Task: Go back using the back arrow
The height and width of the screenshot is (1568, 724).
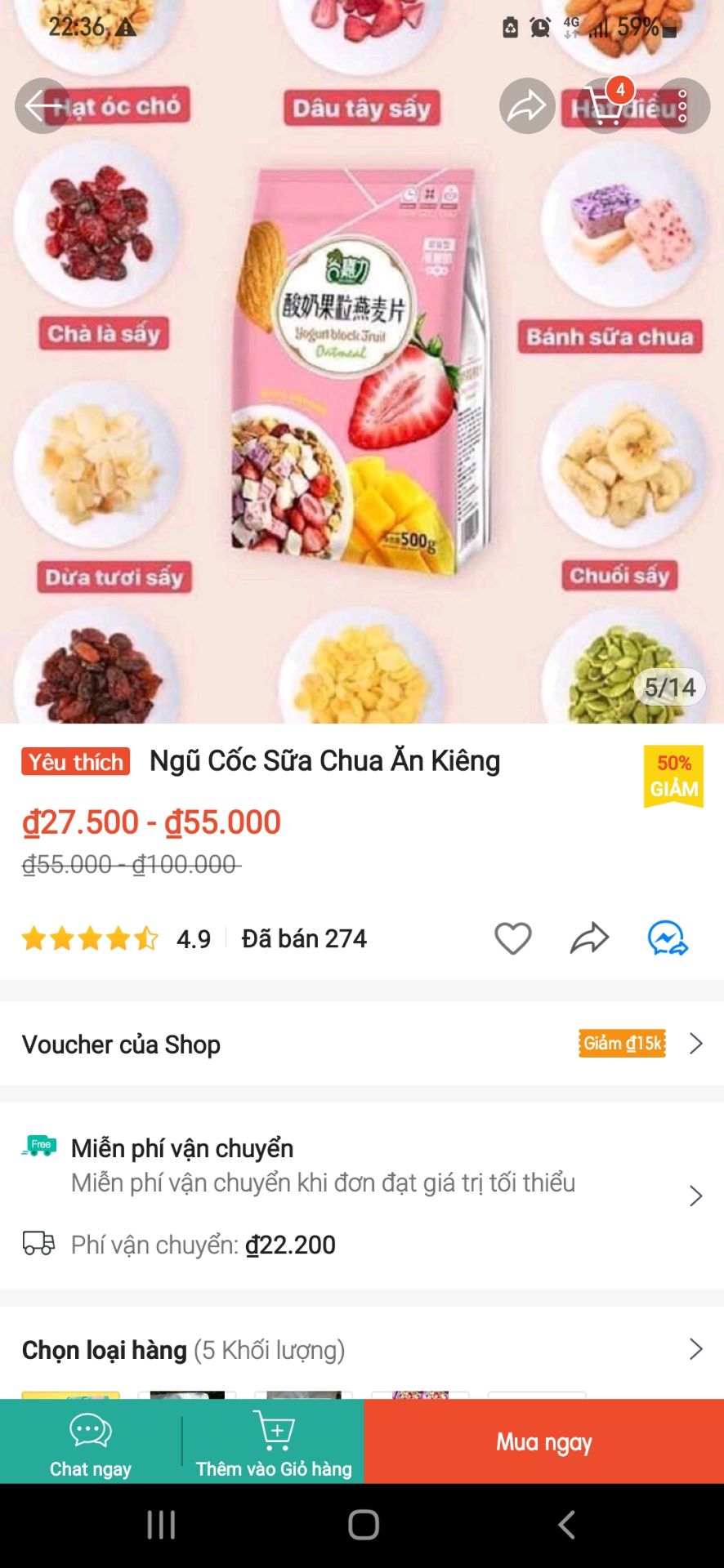Action: (42, 105)
